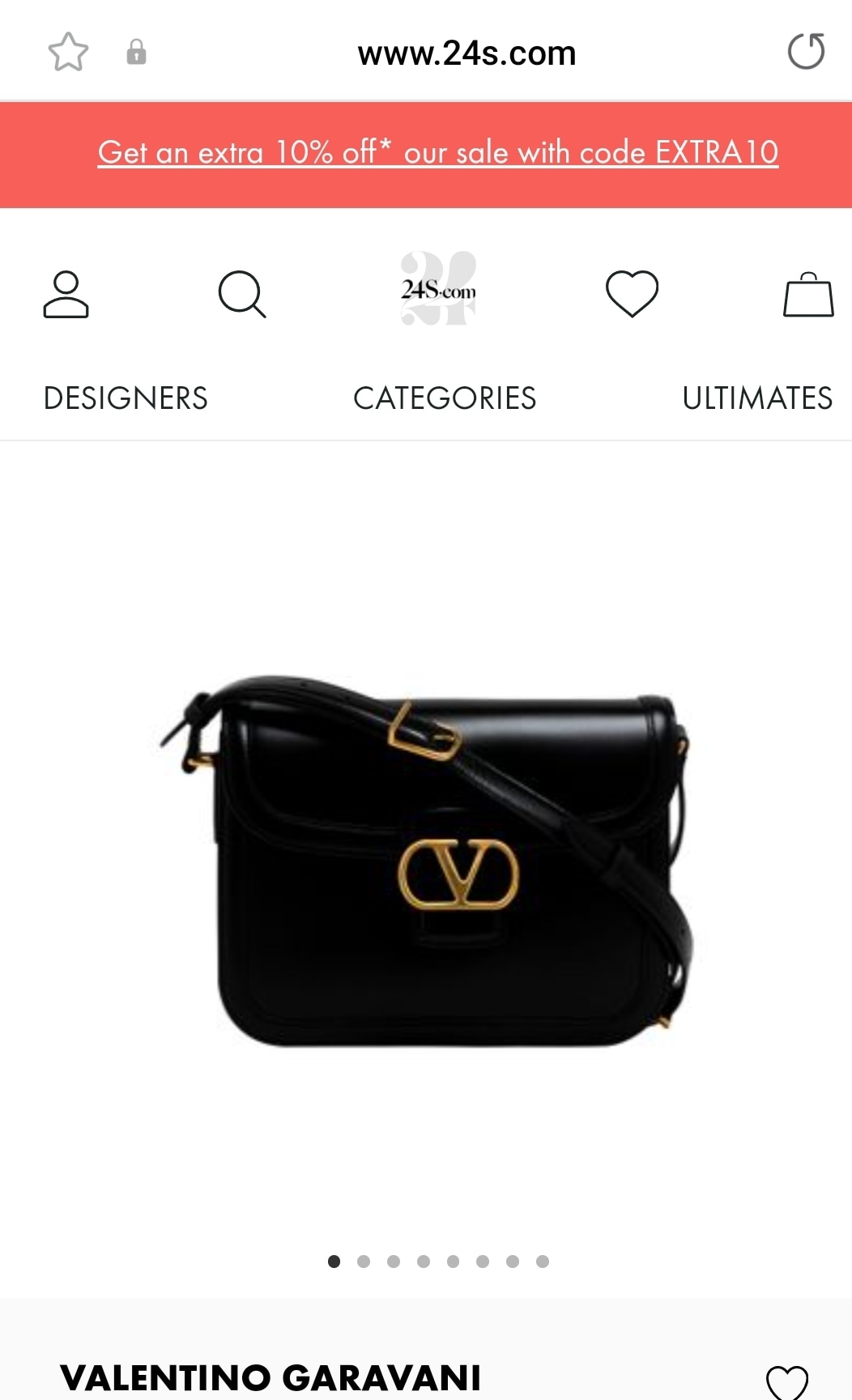View the site security lock info
The width and height of the screenshot is (852, 1400).
[x=136, y=52]
